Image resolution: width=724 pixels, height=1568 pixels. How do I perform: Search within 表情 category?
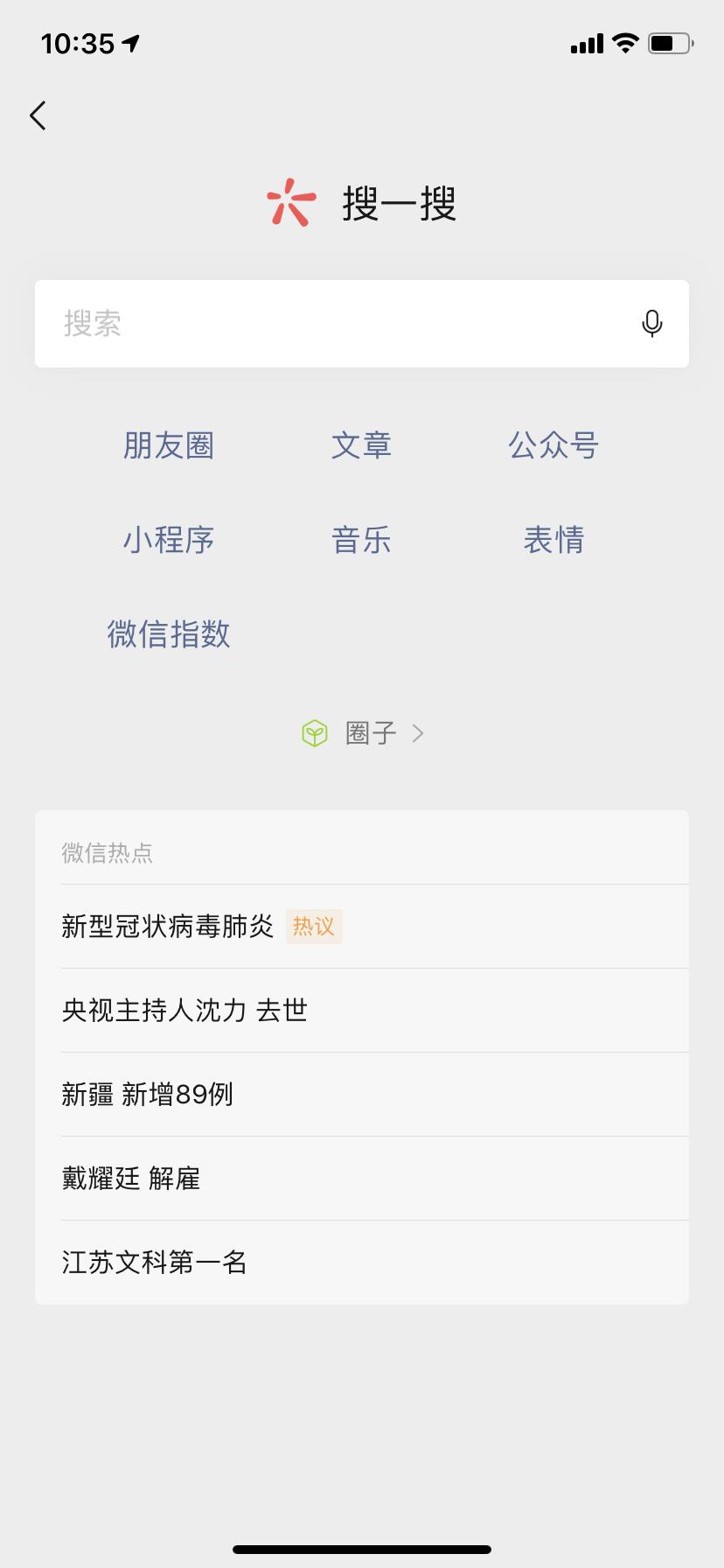click(553, 540)
